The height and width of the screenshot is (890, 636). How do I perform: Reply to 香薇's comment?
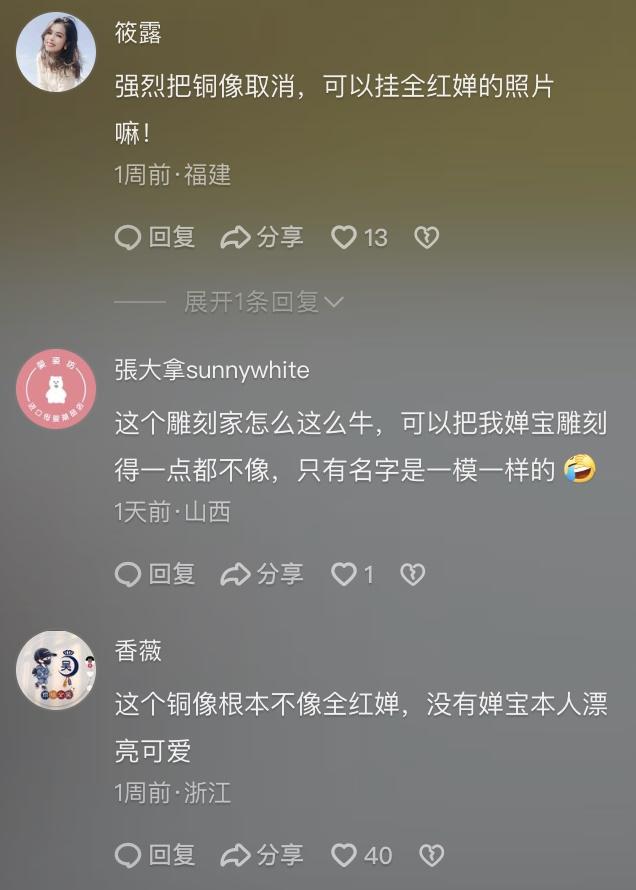click(155, 855)
